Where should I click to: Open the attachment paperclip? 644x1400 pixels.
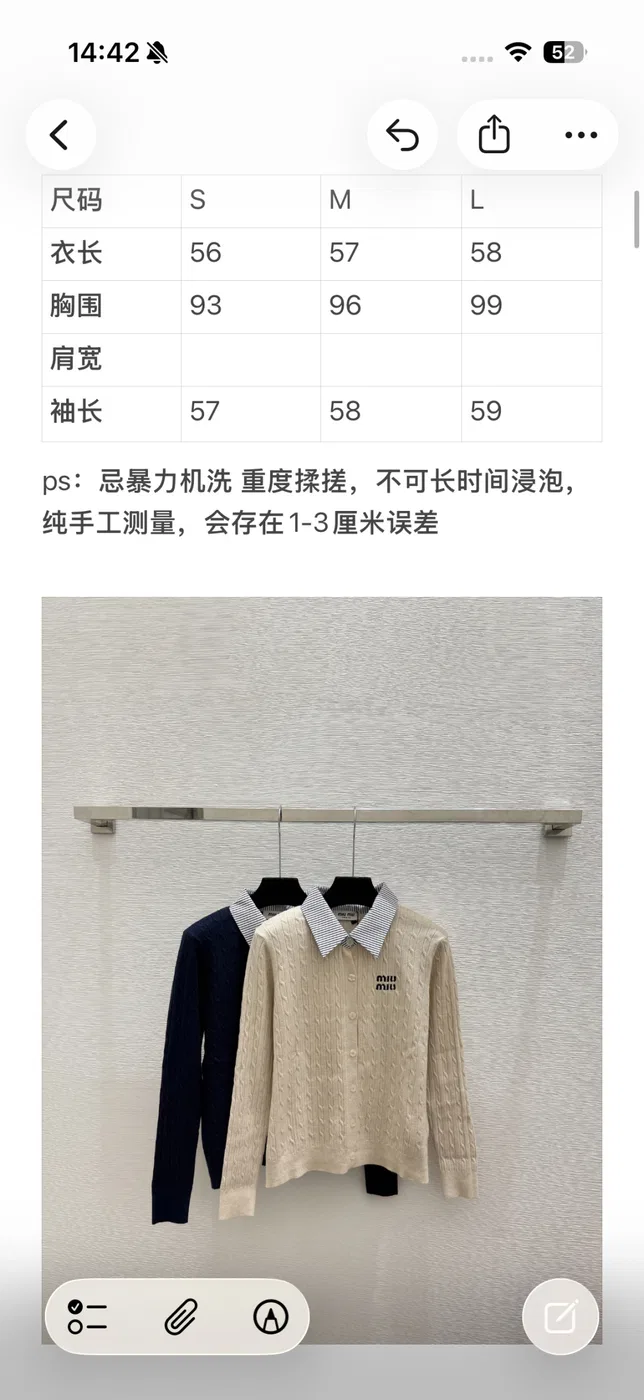(x=180, y=1316)
